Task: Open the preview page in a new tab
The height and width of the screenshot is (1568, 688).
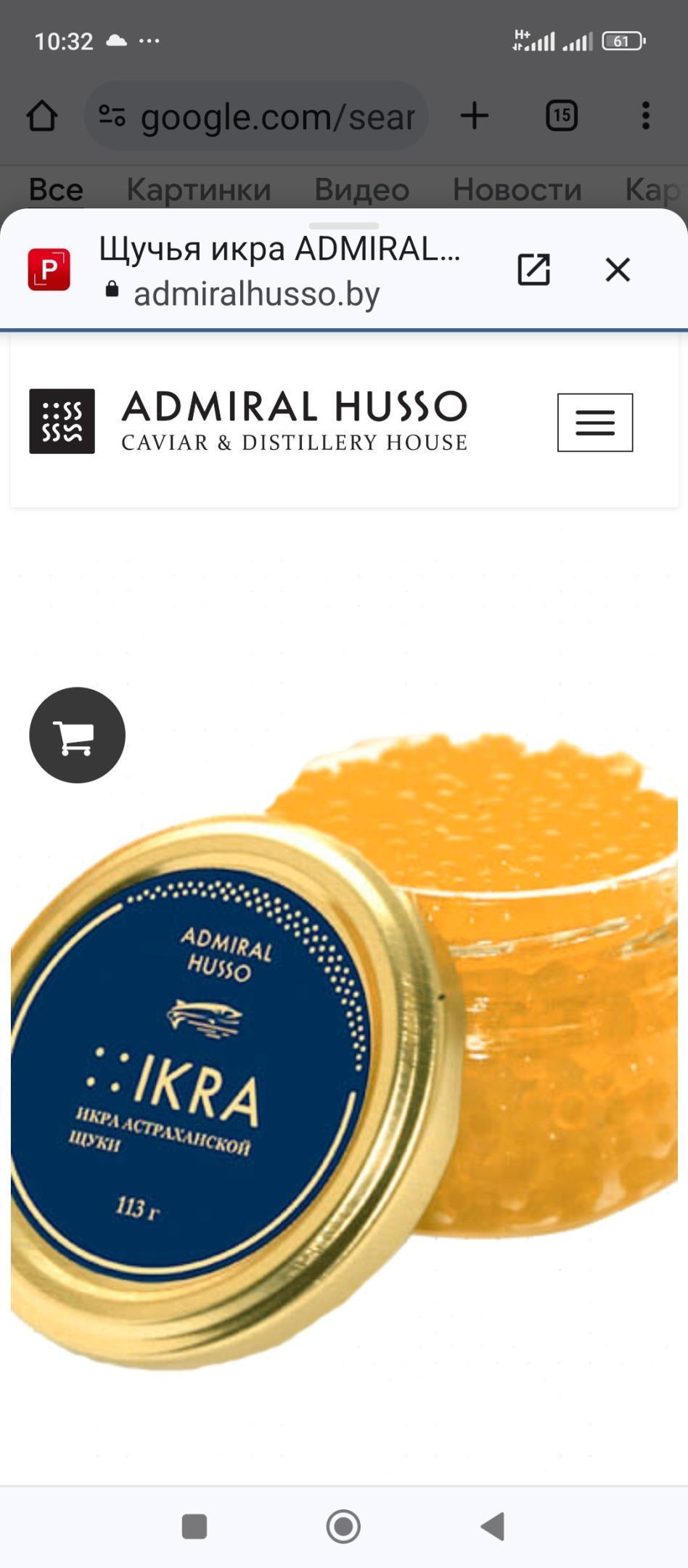Action: (x=533, y=270)
